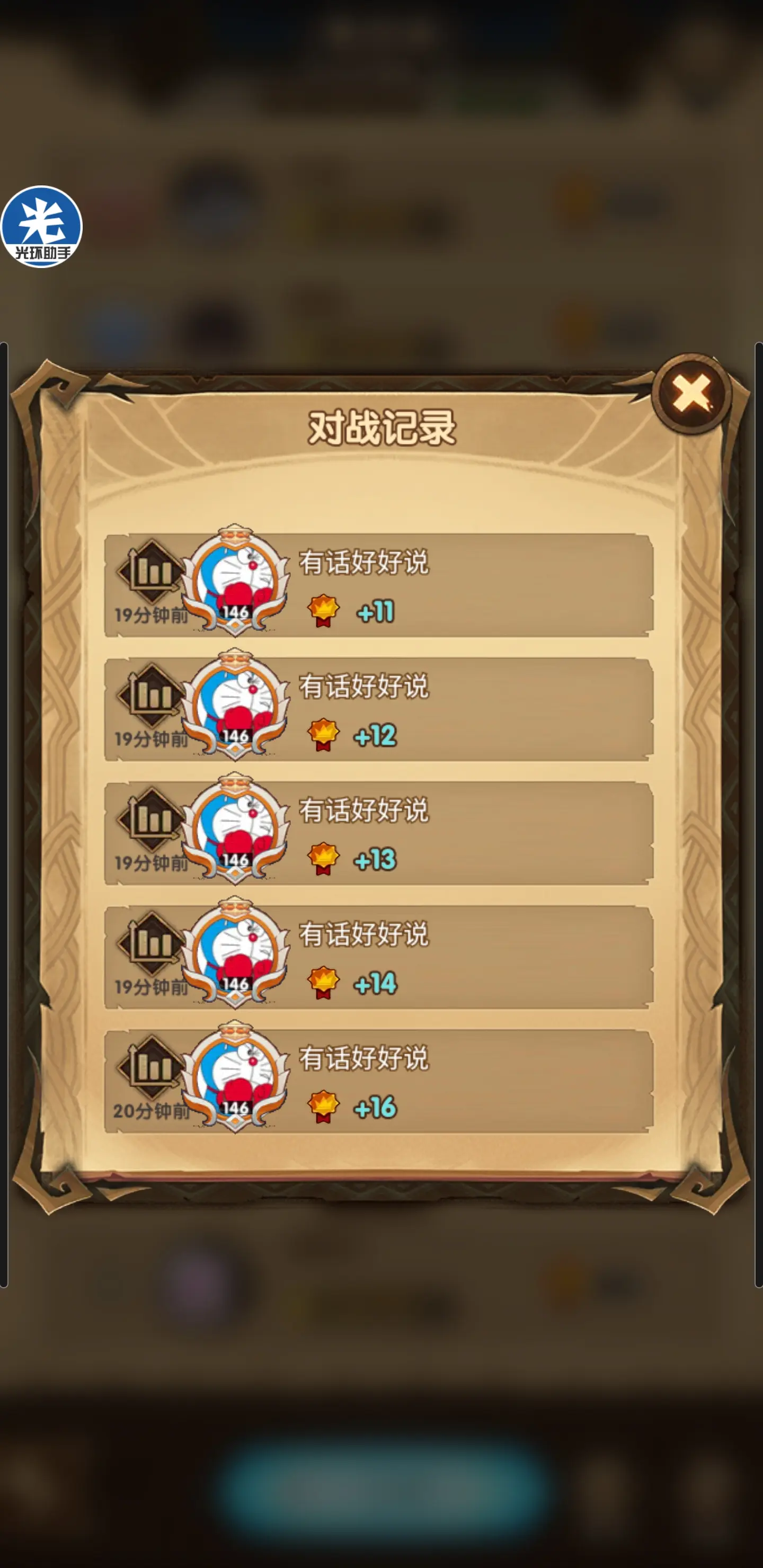Open battle stats for the +13 record
Viewport: 763px width, 1568px height.
tap(152, 818)
